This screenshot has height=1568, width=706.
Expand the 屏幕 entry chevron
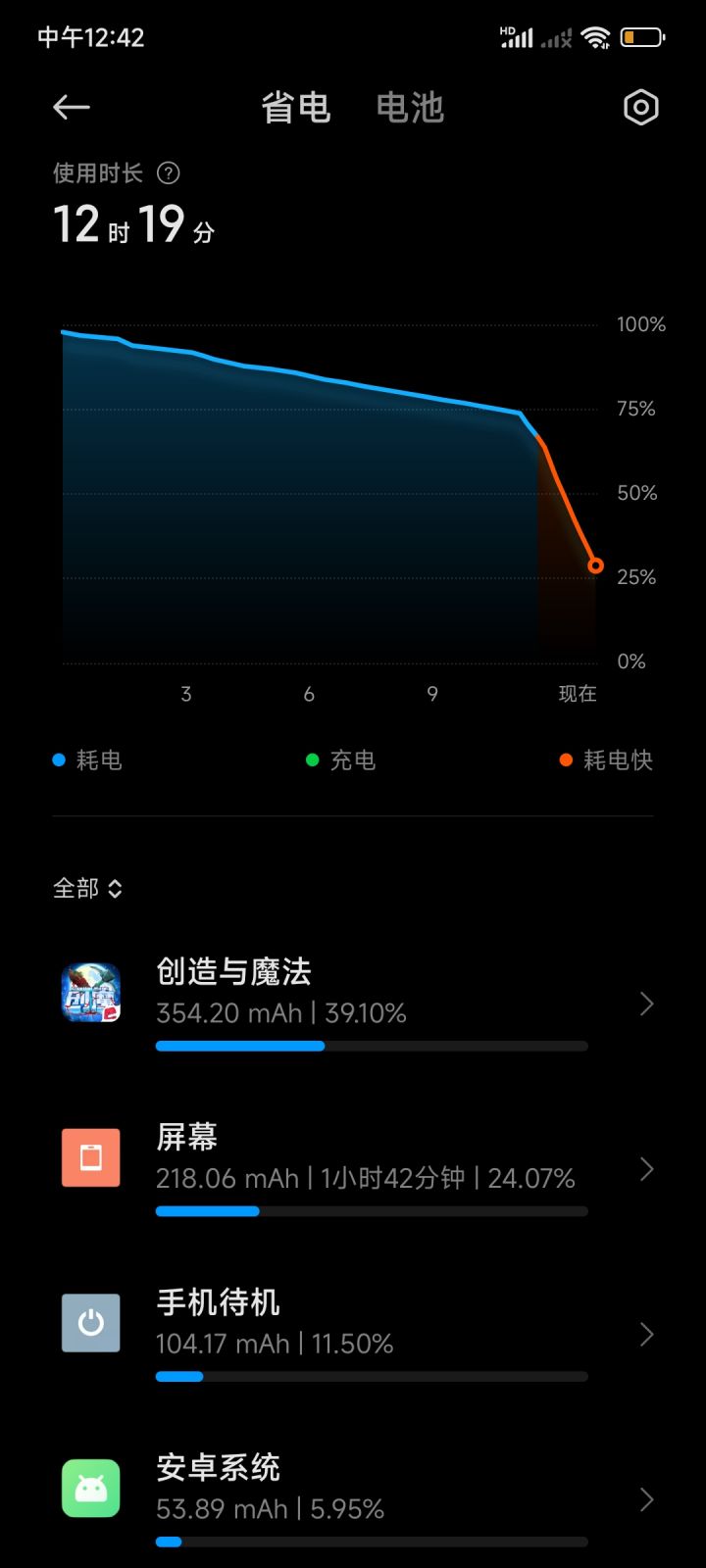pos(644,1168)
